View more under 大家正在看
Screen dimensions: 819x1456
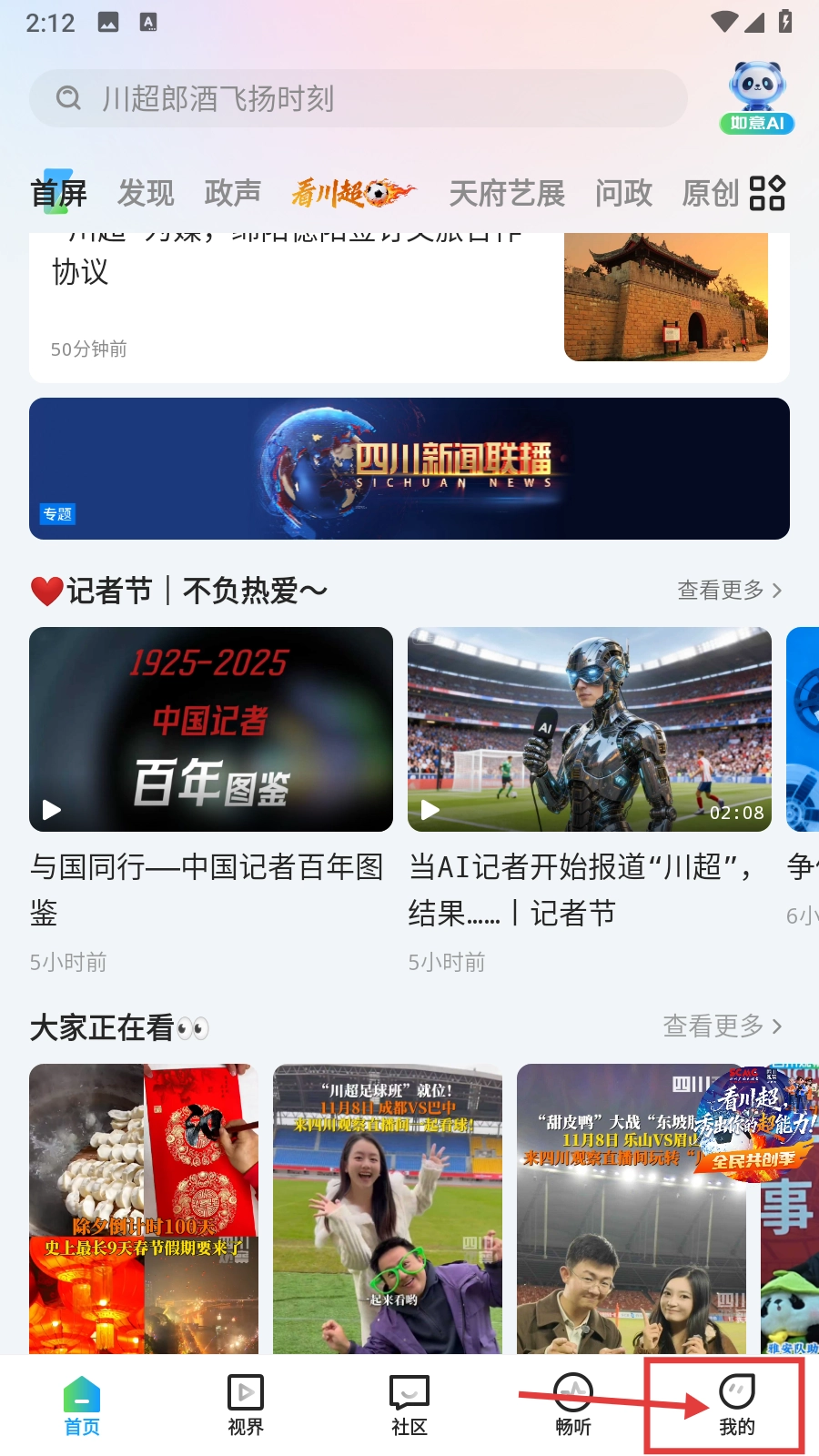(x=722, y=1026)
